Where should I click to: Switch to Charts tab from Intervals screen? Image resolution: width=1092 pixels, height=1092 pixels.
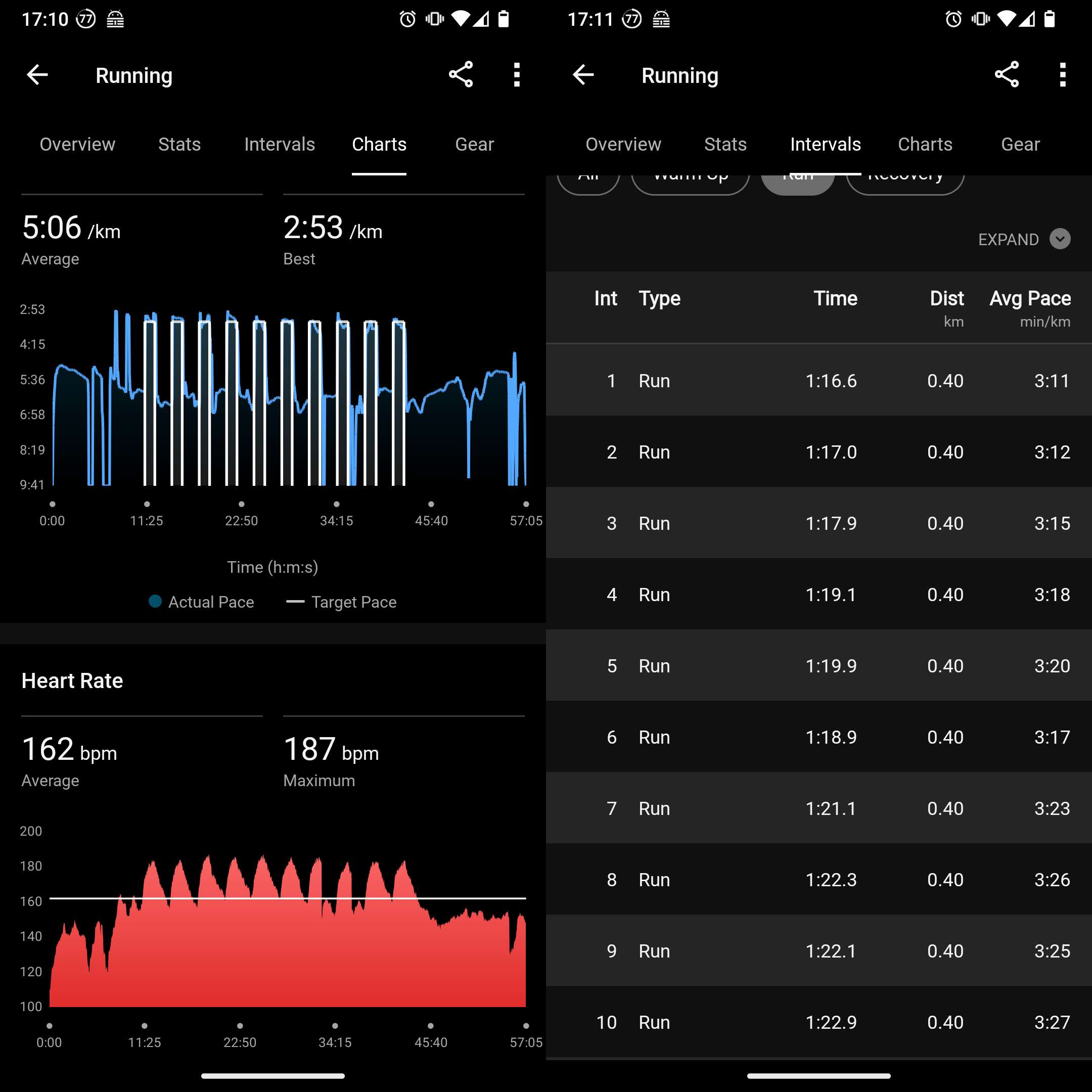[x=925, y=144]
